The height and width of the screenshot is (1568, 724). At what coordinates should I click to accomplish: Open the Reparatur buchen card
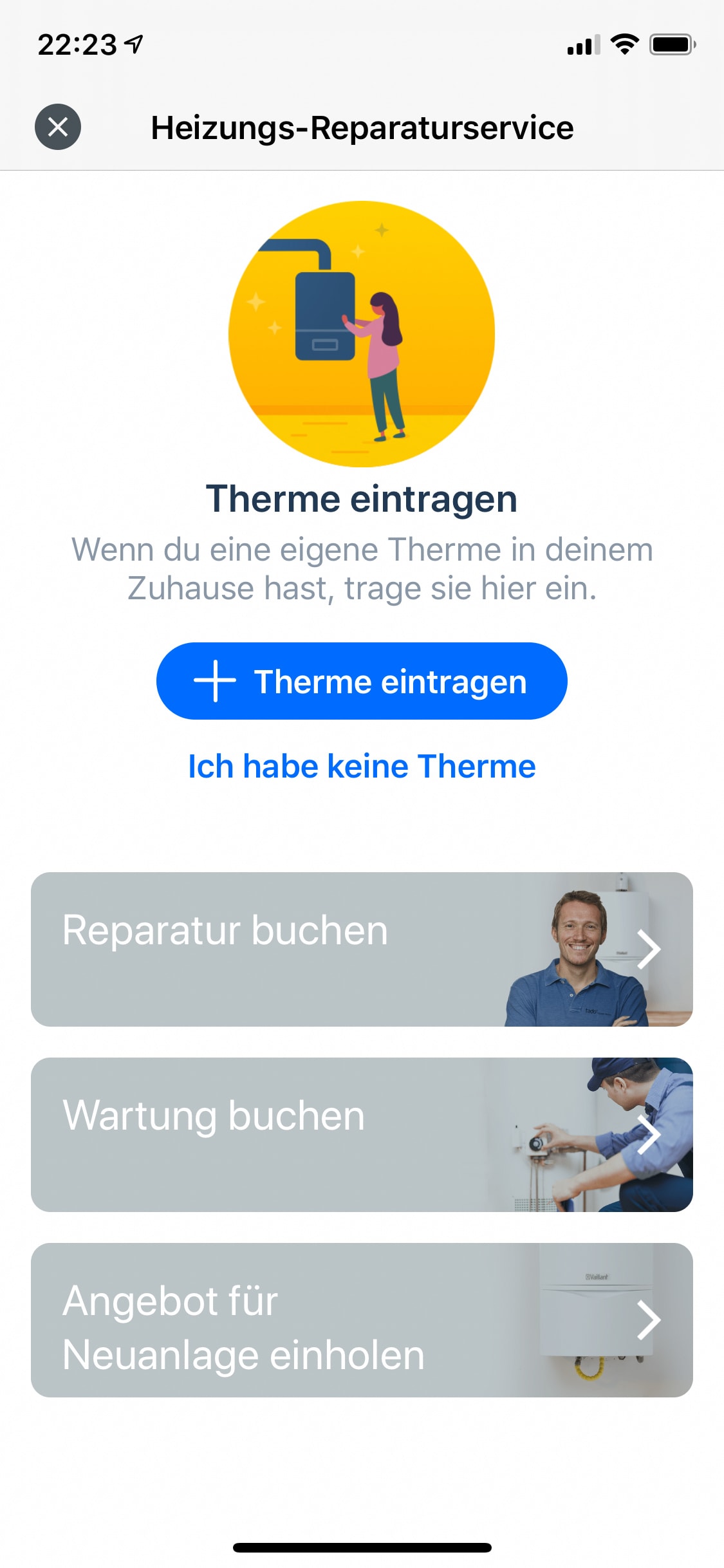[x=362, y=949]
